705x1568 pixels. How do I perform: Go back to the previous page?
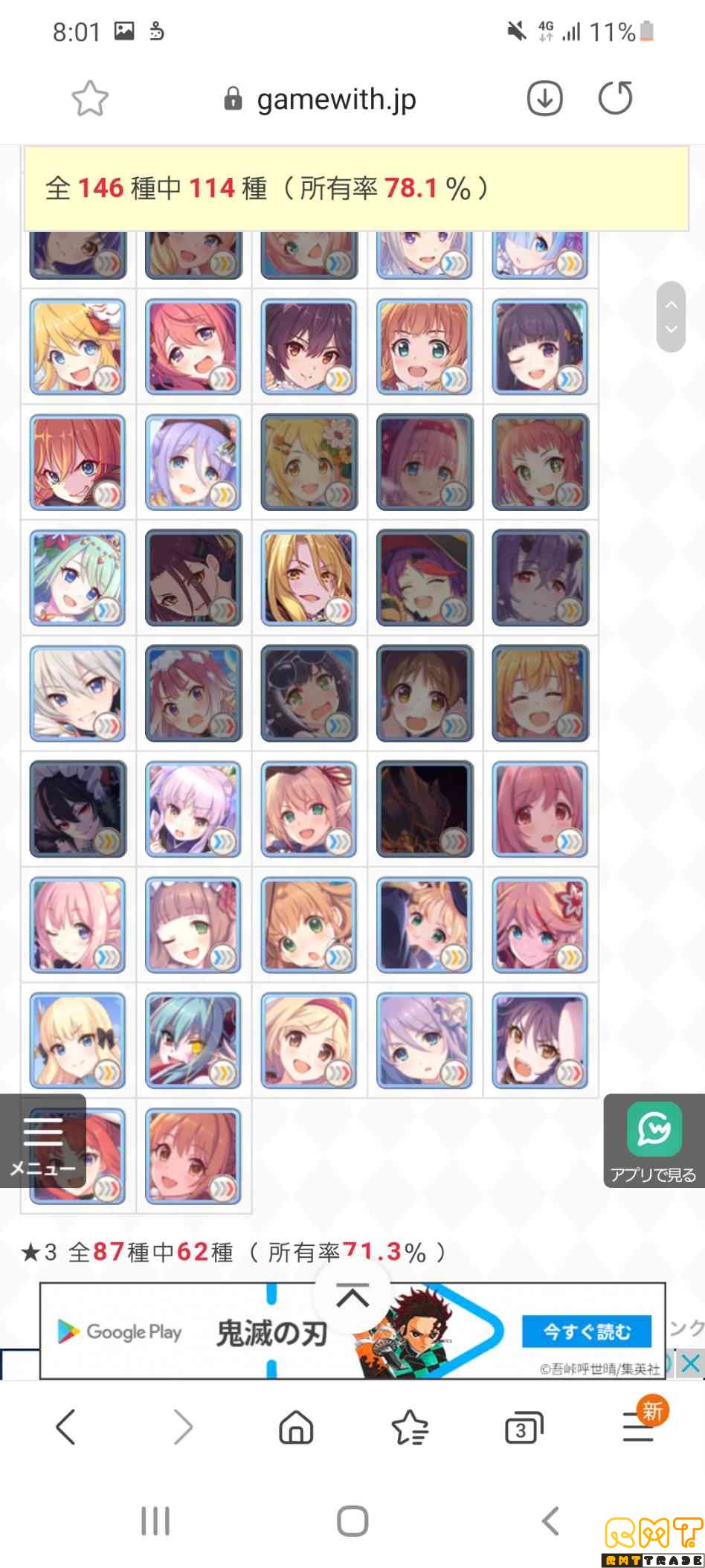click(66, 1427)
